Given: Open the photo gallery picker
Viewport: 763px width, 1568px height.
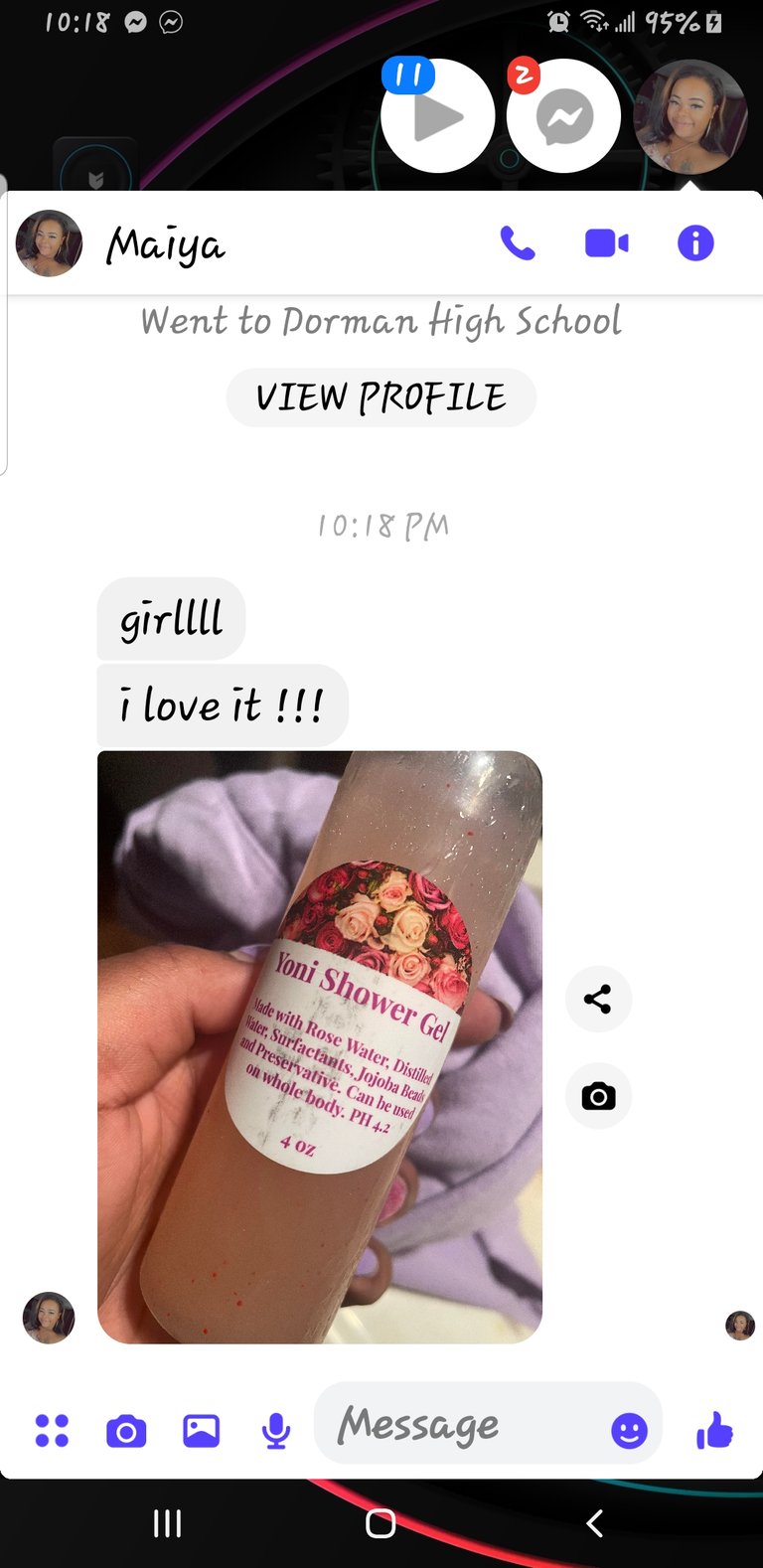Looking at the screenshot, I should tap(201, 1431).
